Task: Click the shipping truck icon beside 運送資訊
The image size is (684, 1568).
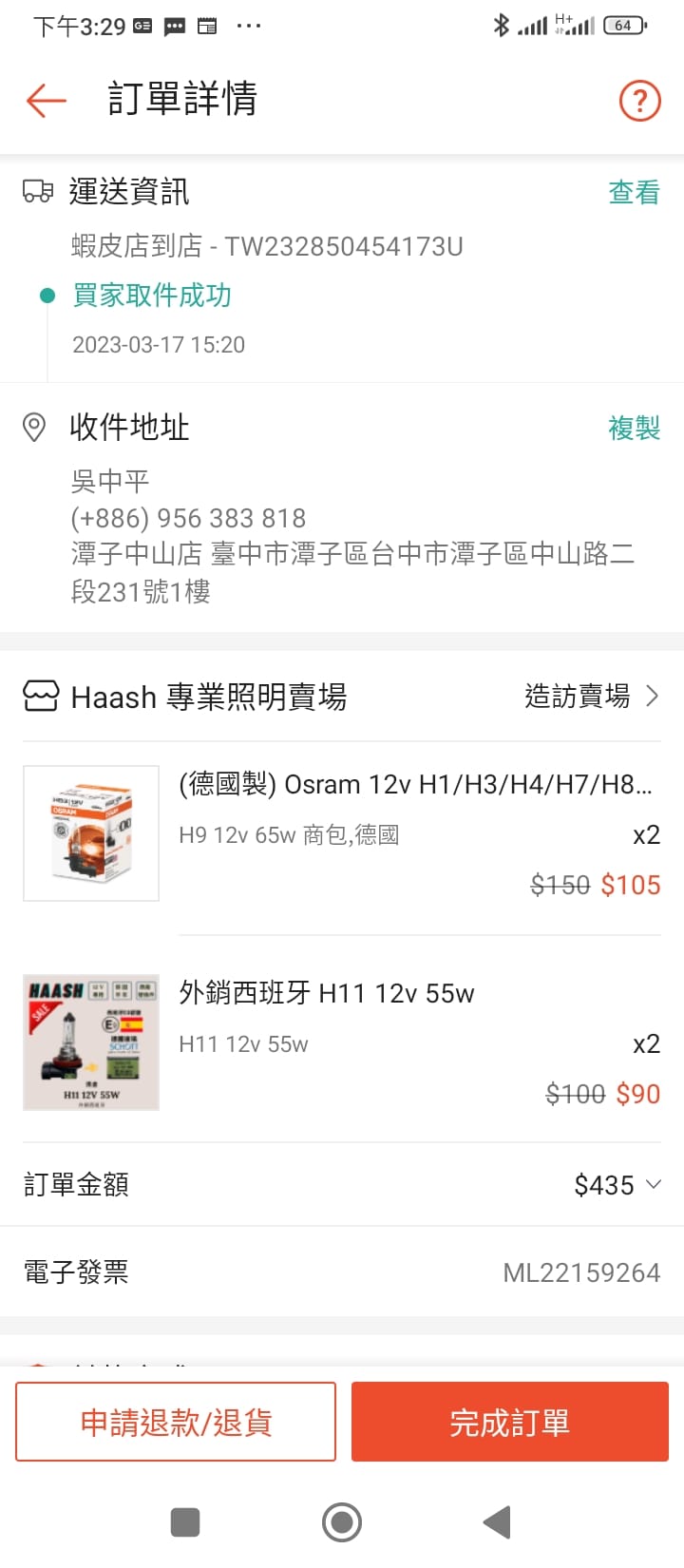Action: (x=36, y=192)
